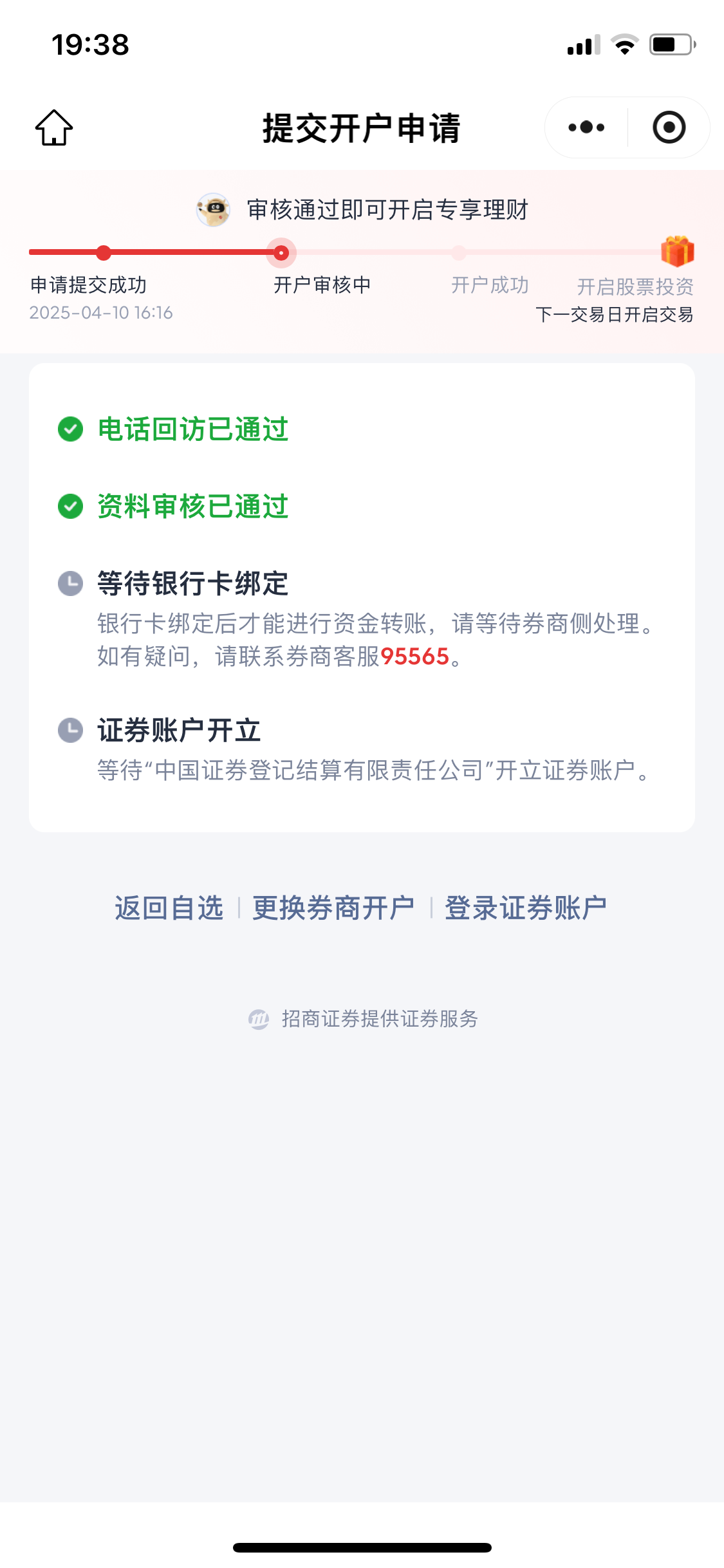
Task: Open the three-dot more menu
Action: [x=586, y=127]
